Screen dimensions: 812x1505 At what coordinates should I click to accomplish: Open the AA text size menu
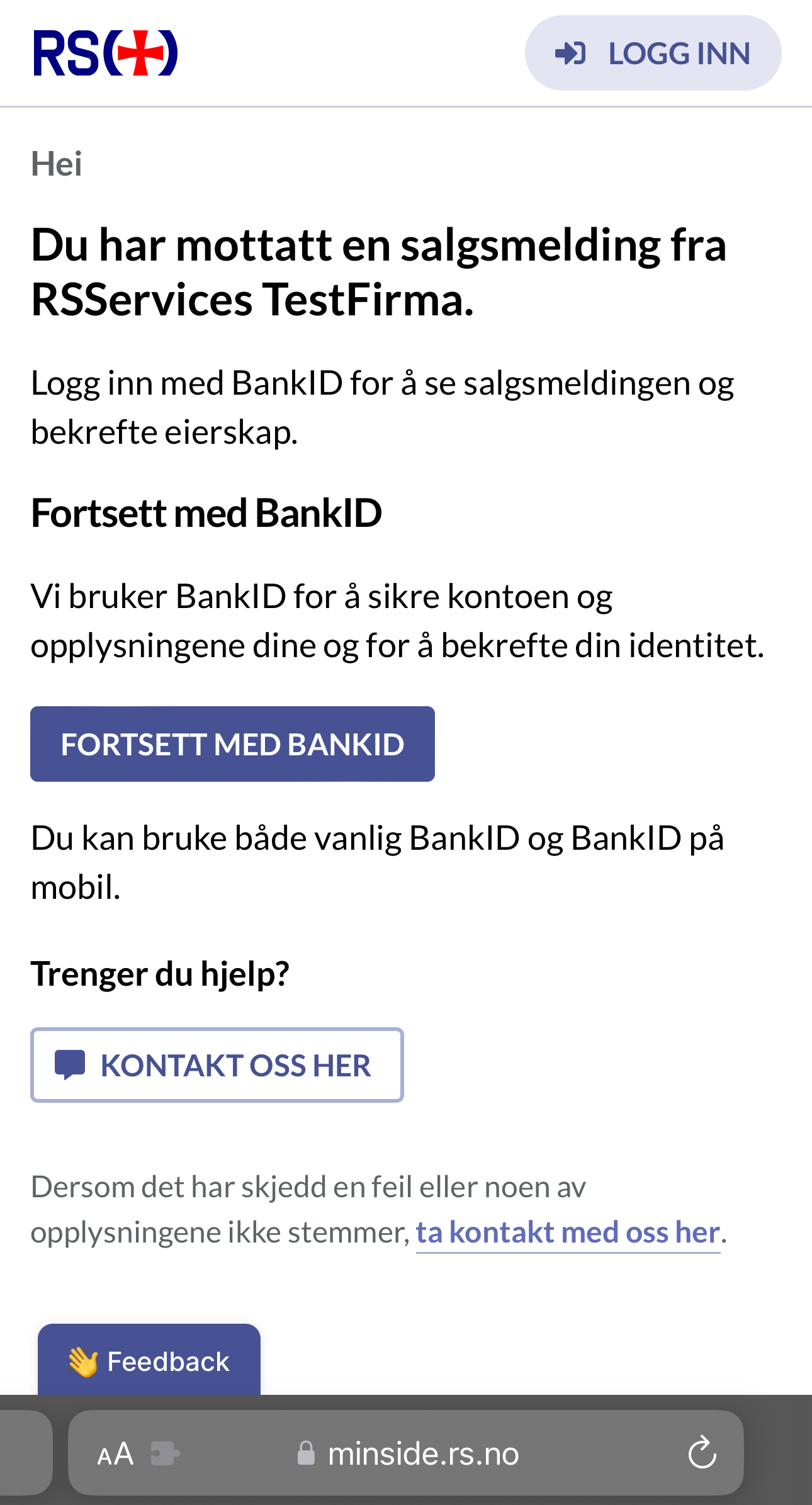116,1454
